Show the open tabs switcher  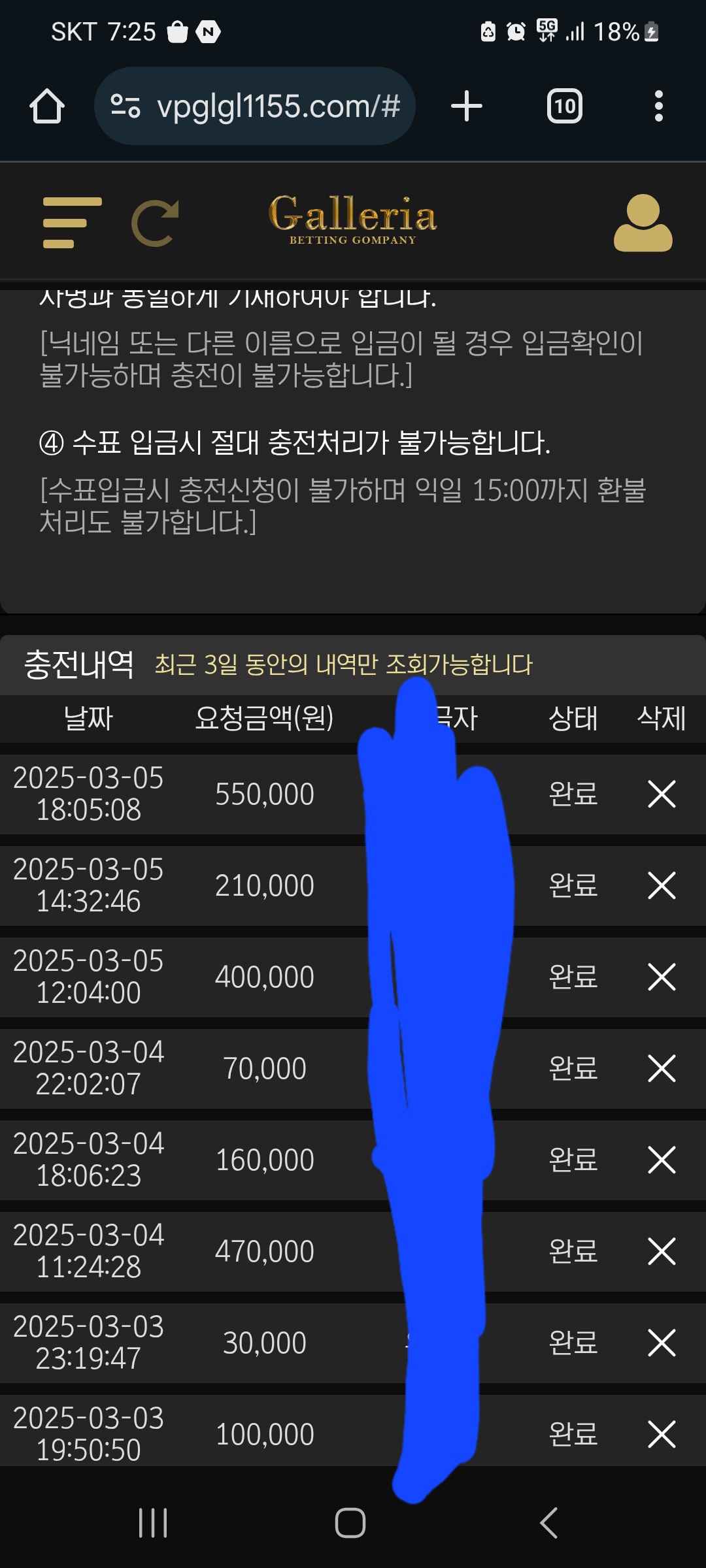(x=564, y=106)
